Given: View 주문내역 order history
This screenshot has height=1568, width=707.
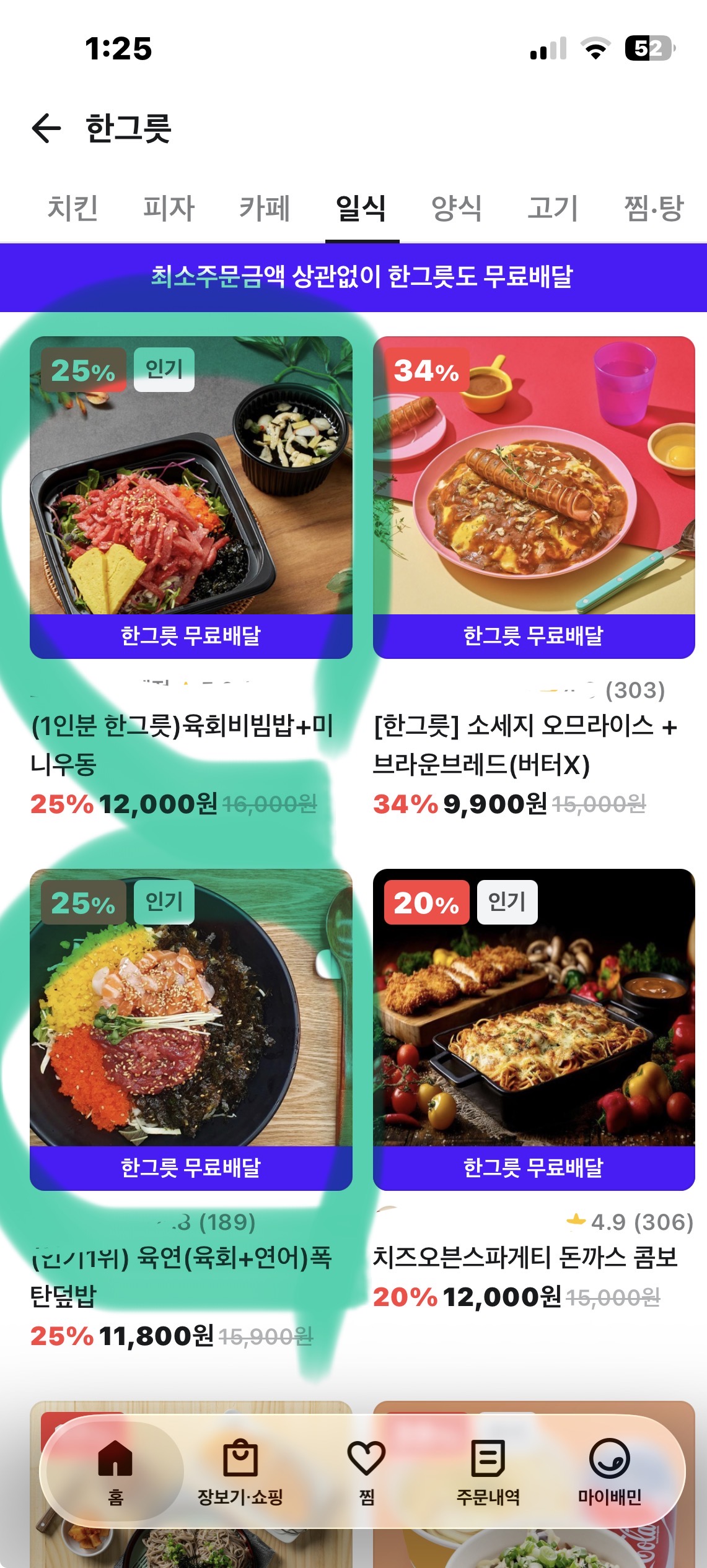Looking at the screenshot, I should point(488,1472).
